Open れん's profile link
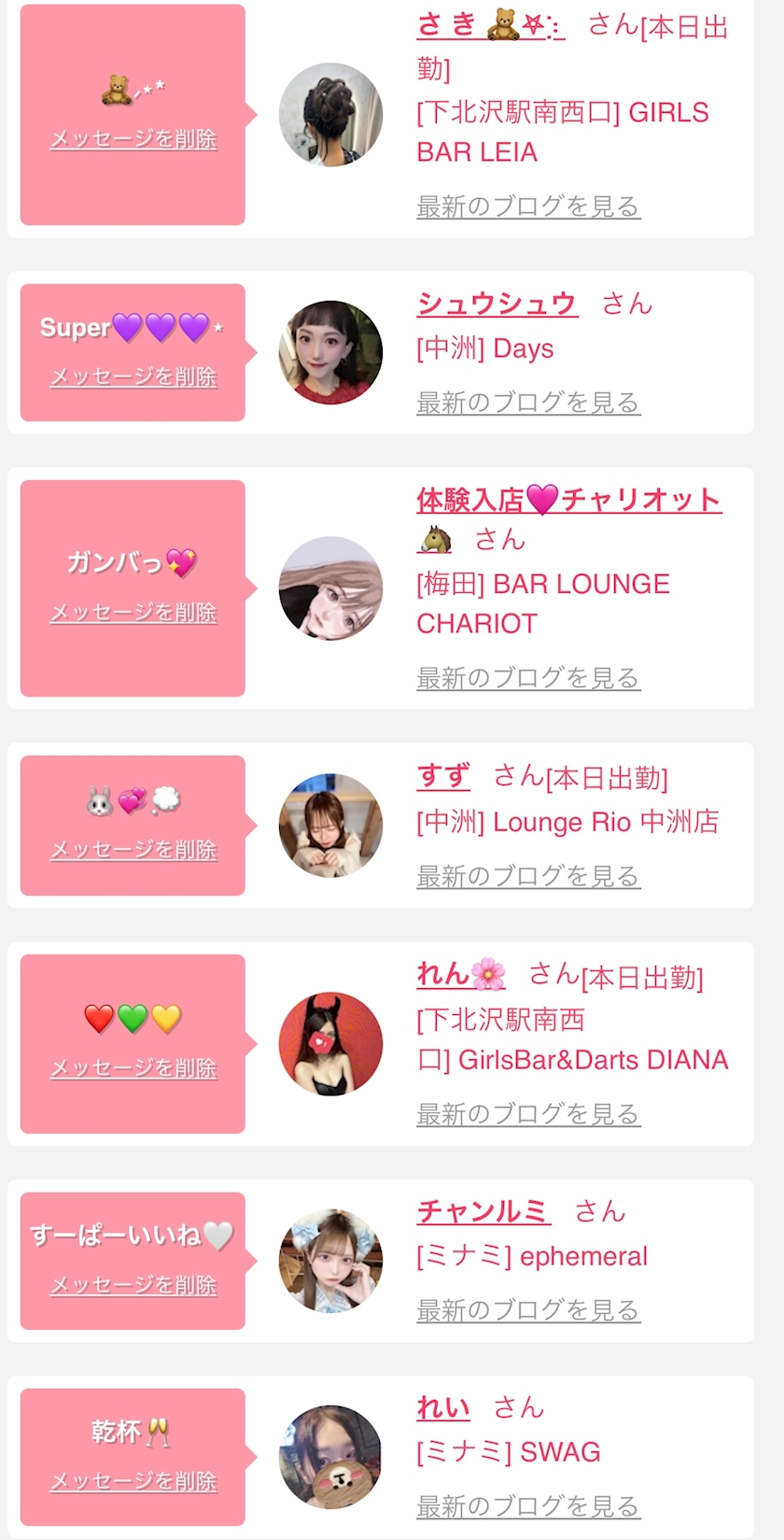This screenshot has width=784, height=1540. click(460, 975)
